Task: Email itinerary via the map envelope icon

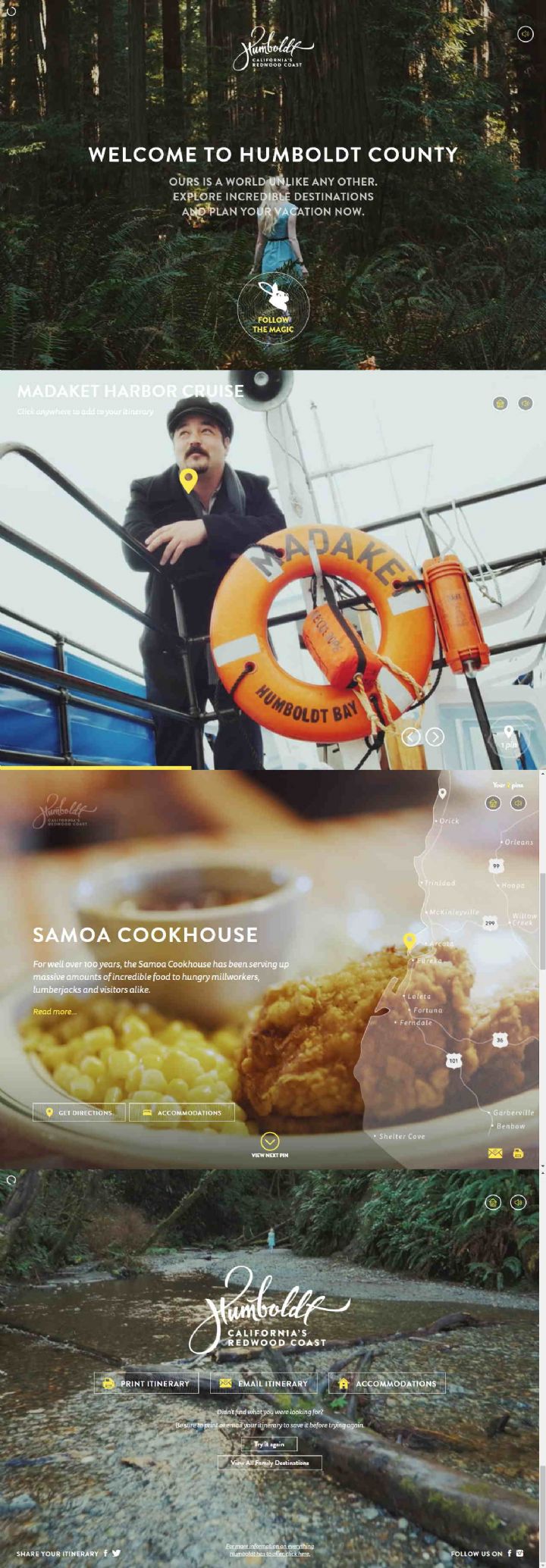Action: (495, 1153)
